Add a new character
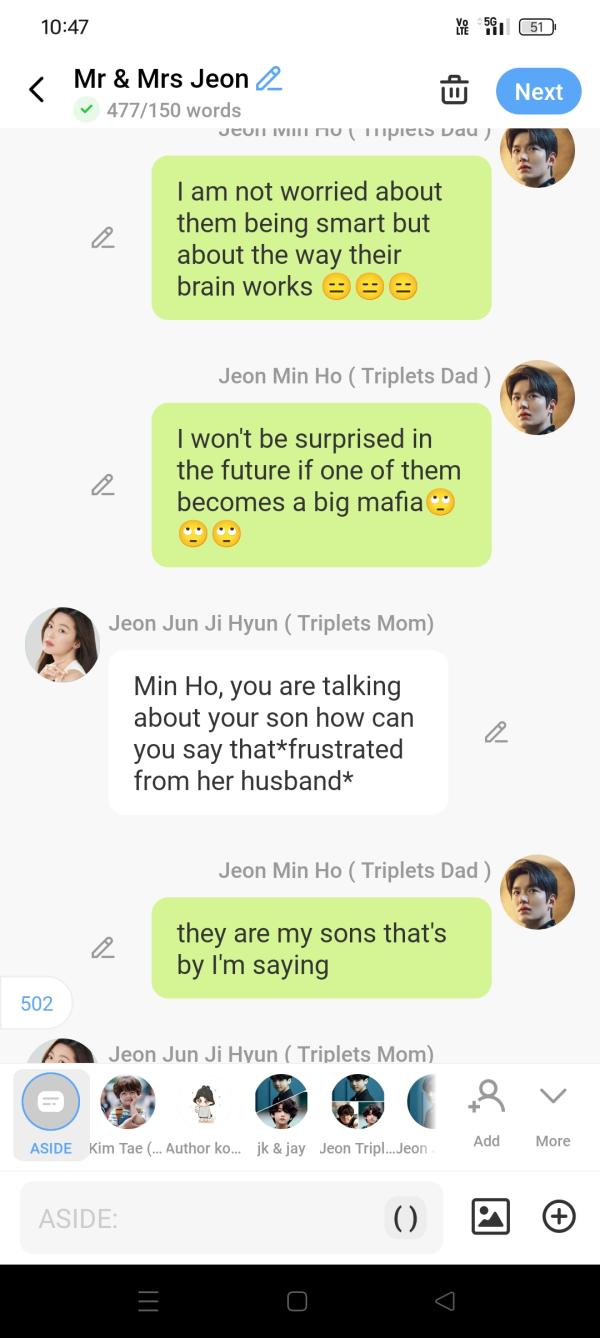This screenshot has width=600, height=1338. click(487, 1112)
